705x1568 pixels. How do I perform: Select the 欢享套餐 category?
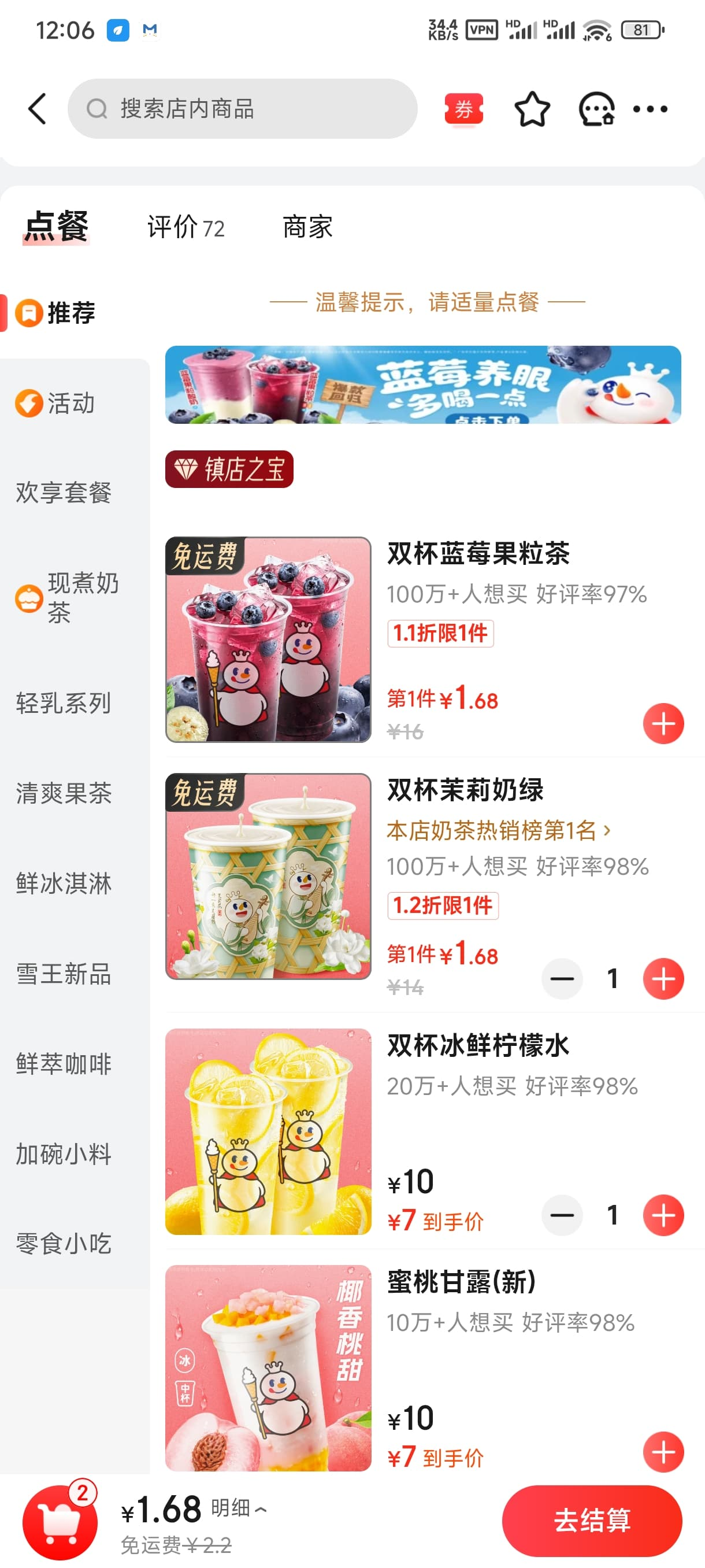(63, 493)
